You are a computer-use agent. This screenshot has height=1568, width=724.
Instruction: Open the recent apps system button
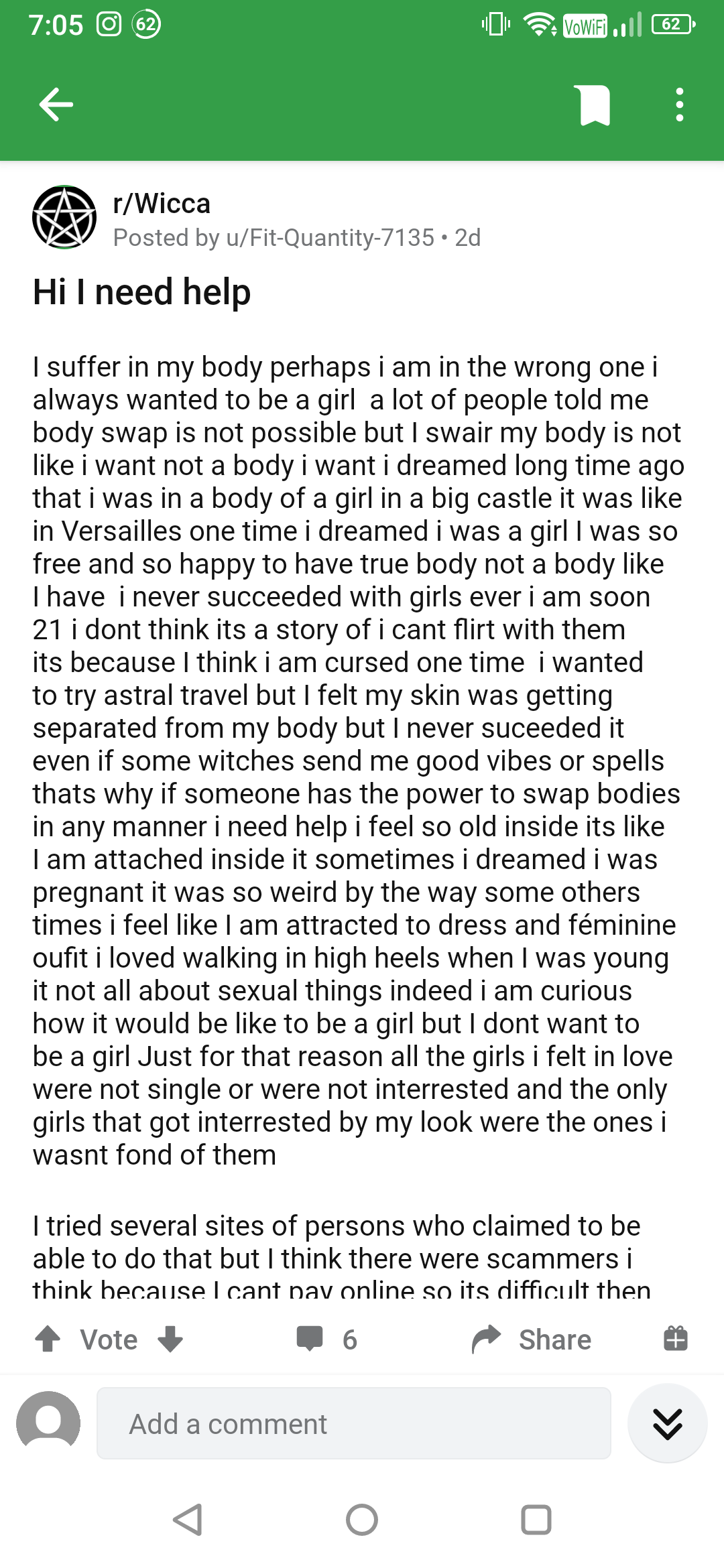(x=536, y=1520)
